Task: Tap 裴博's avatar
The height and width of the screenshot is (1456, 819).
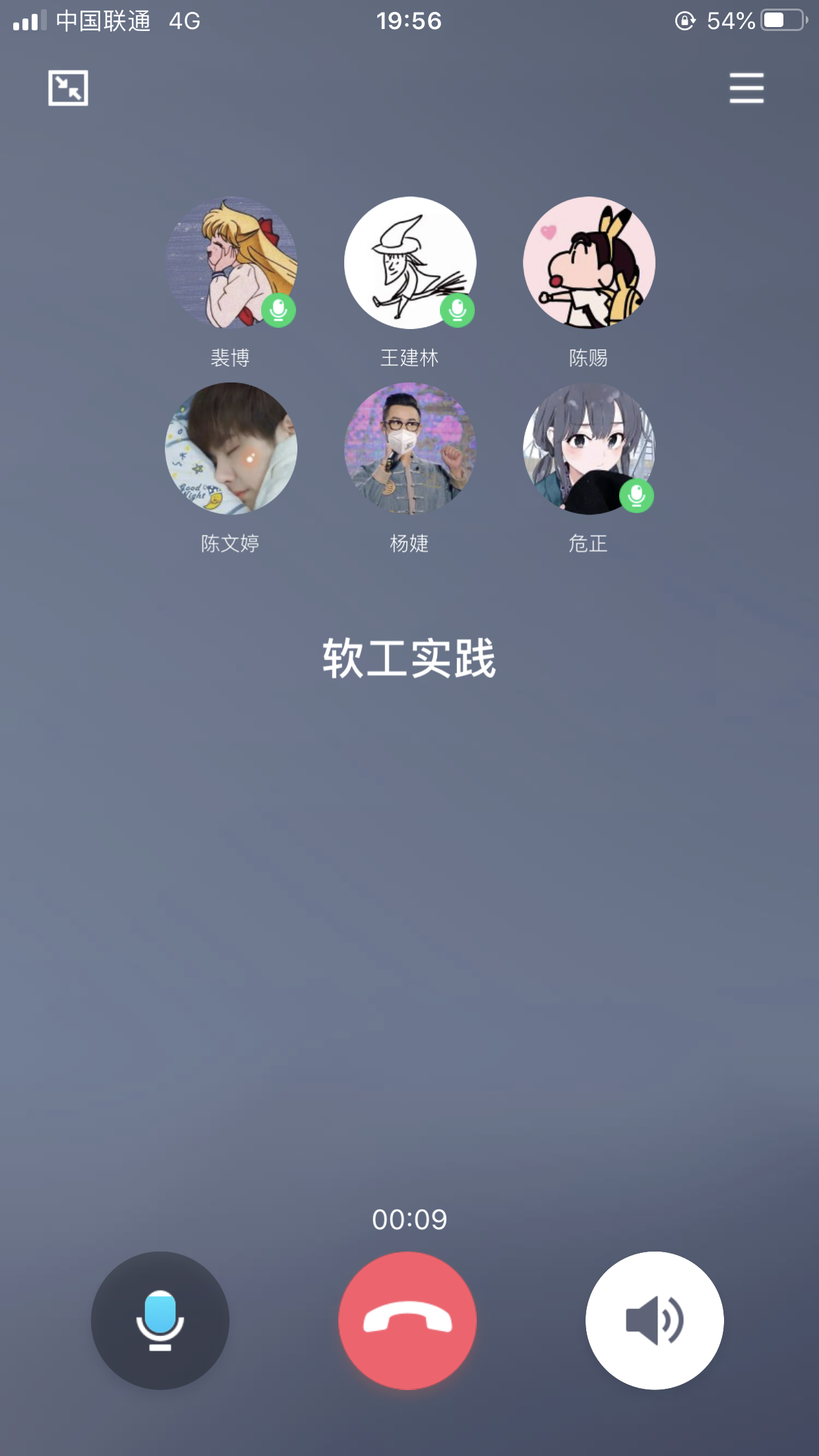Action: [x=231, y=262]
